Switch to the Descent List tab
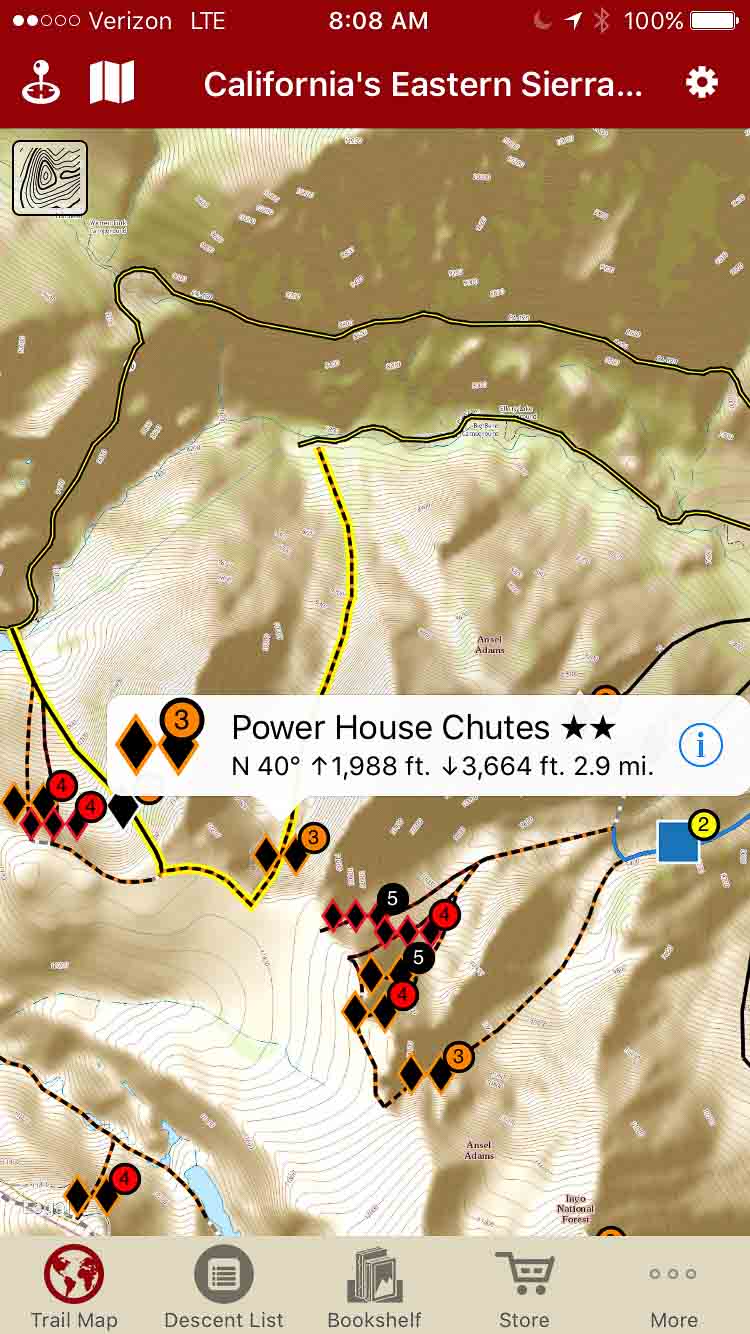The height and width of the screenshot is (1334, 750). pos(224,1286)
